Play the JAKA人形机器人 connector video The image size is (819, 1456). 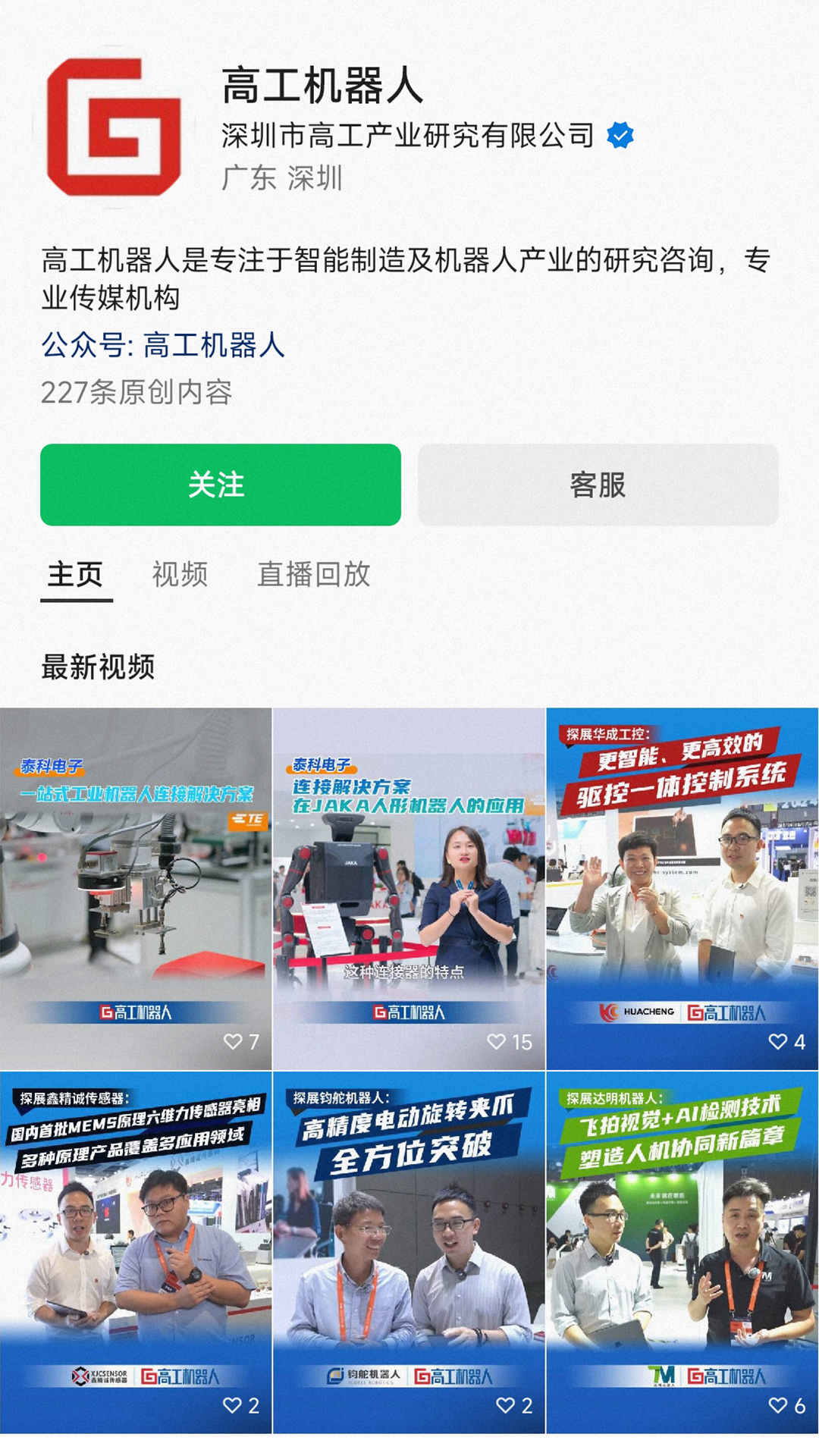tap(409, 887)
